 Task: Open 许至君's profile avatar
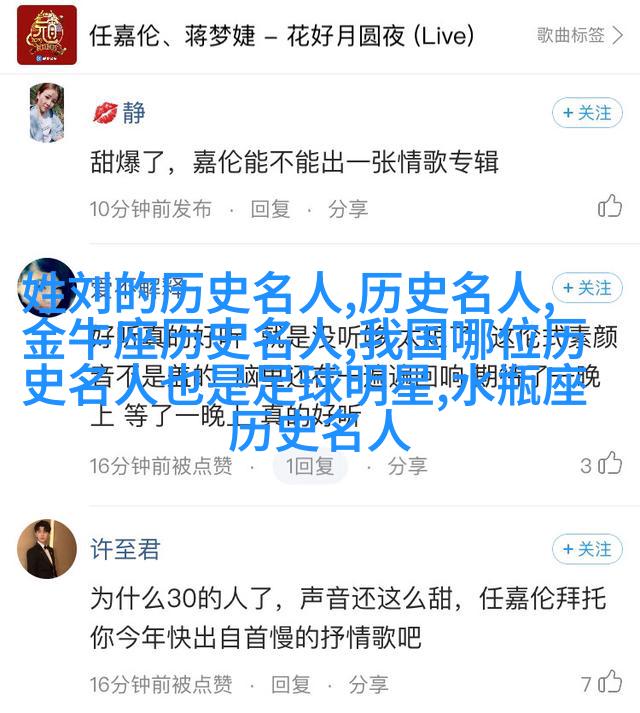pyautogui.click(x=47, y=549)
